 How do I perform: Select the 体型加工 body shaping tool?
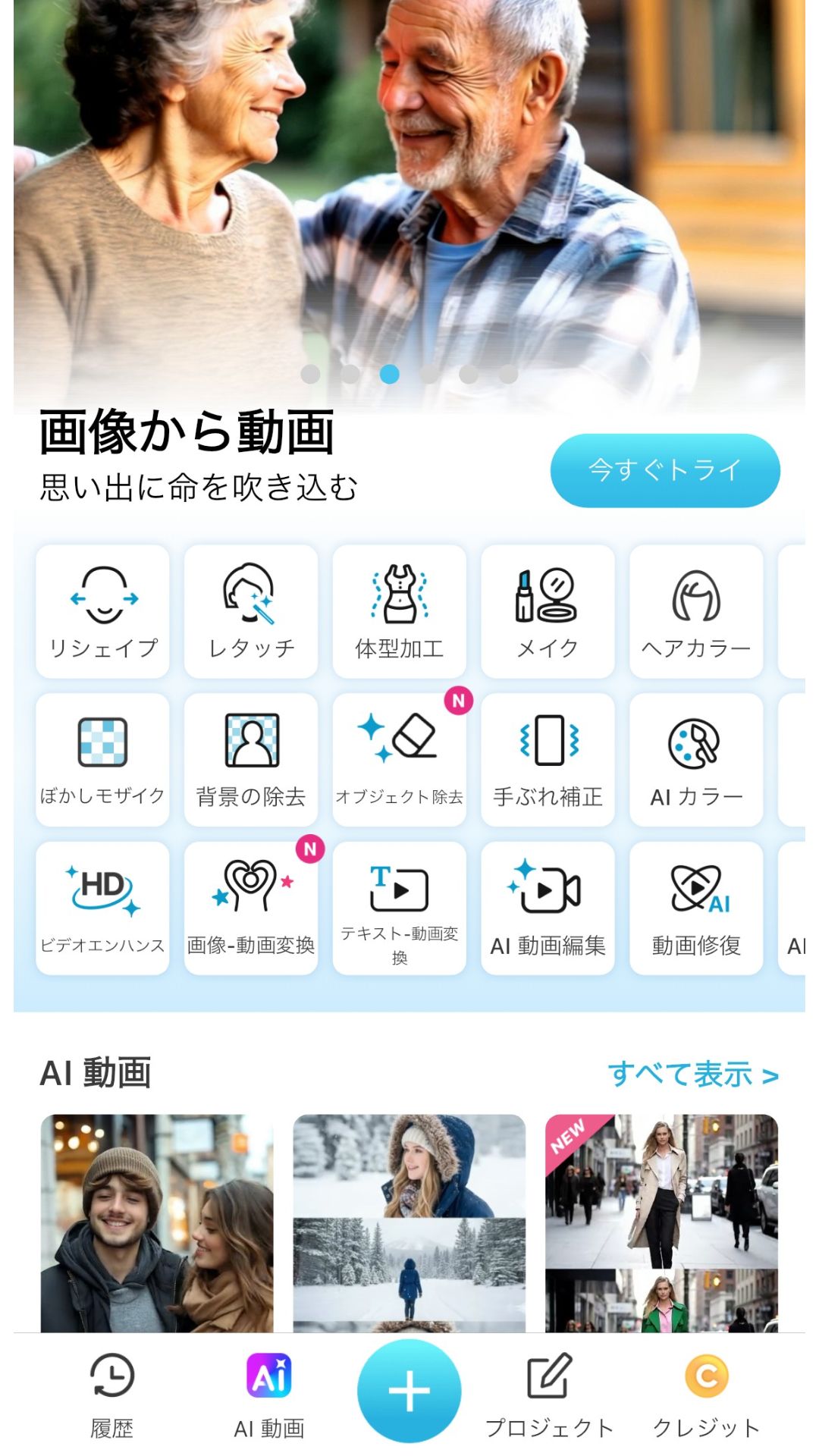399,611
